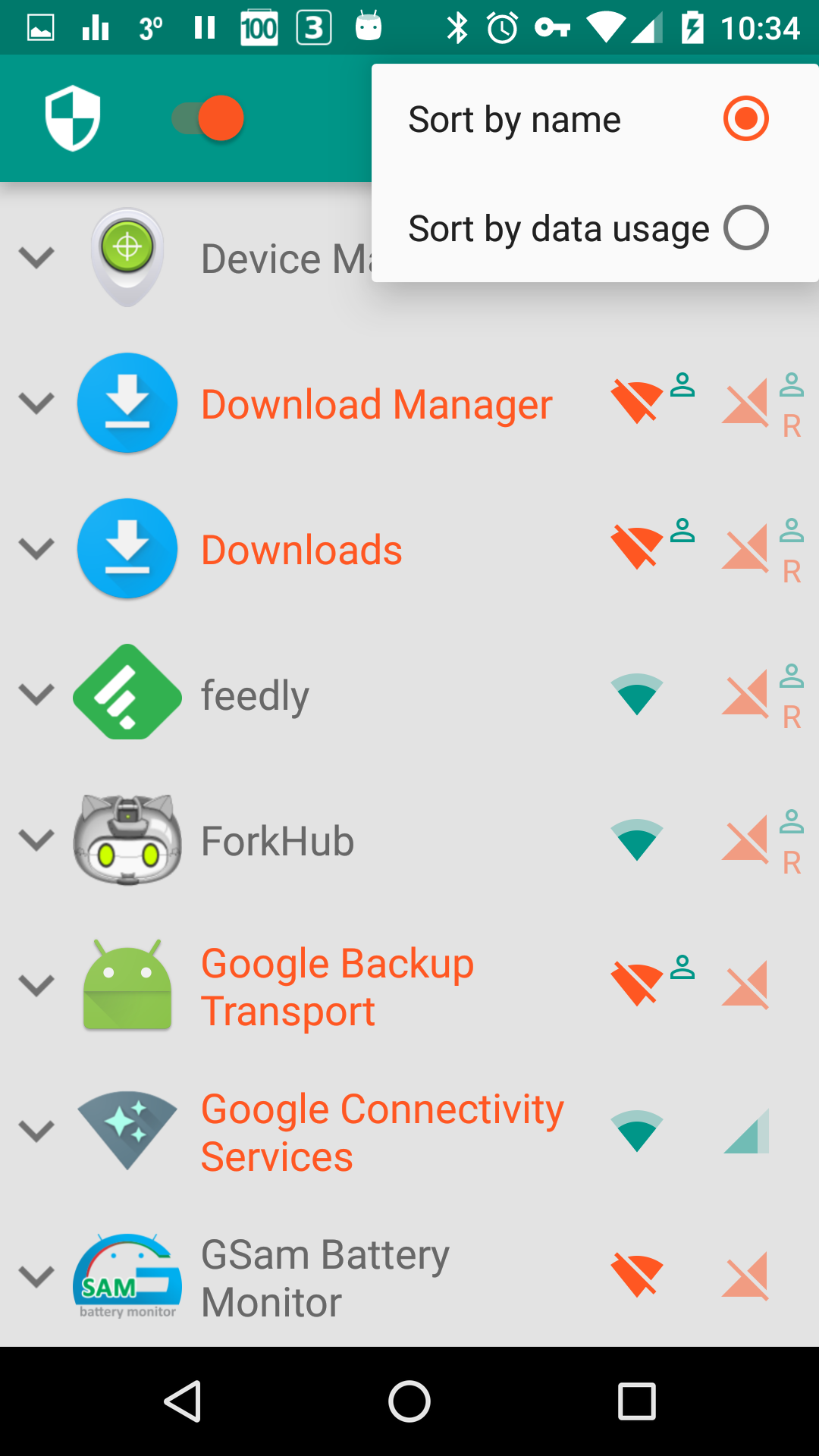Go back using the system back button
Image resolution: width=819 pixels, height=1456 pixels.
coord(183,1401)
